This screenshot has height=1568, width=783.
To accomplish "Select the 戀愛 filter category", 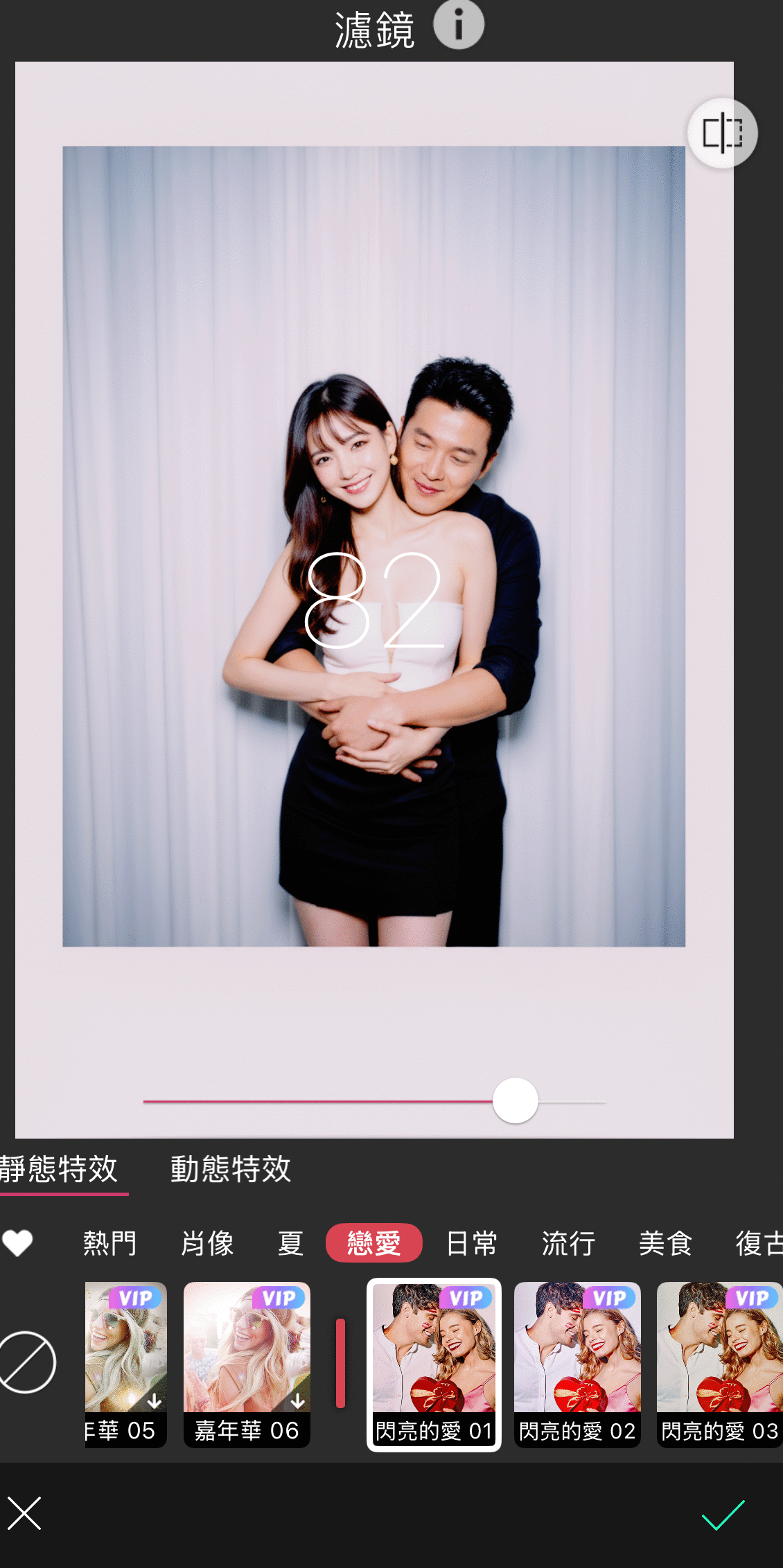I will click(x=373, y=1243).
